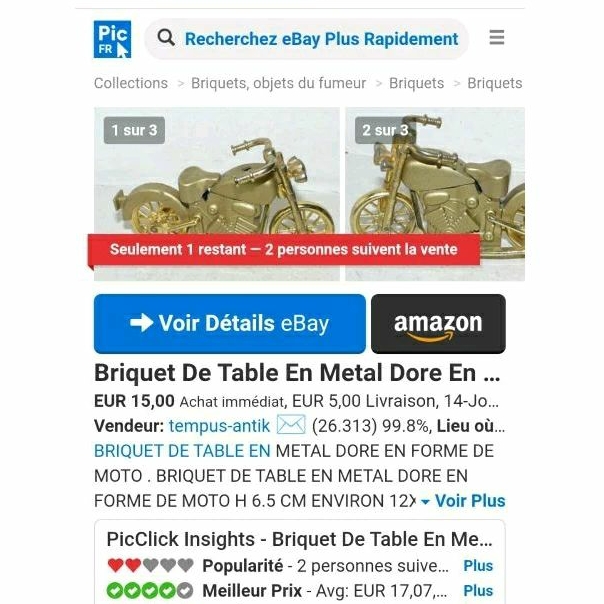Open seller tempus-antik profile
The image size is (604, 604).
(219, 426)
